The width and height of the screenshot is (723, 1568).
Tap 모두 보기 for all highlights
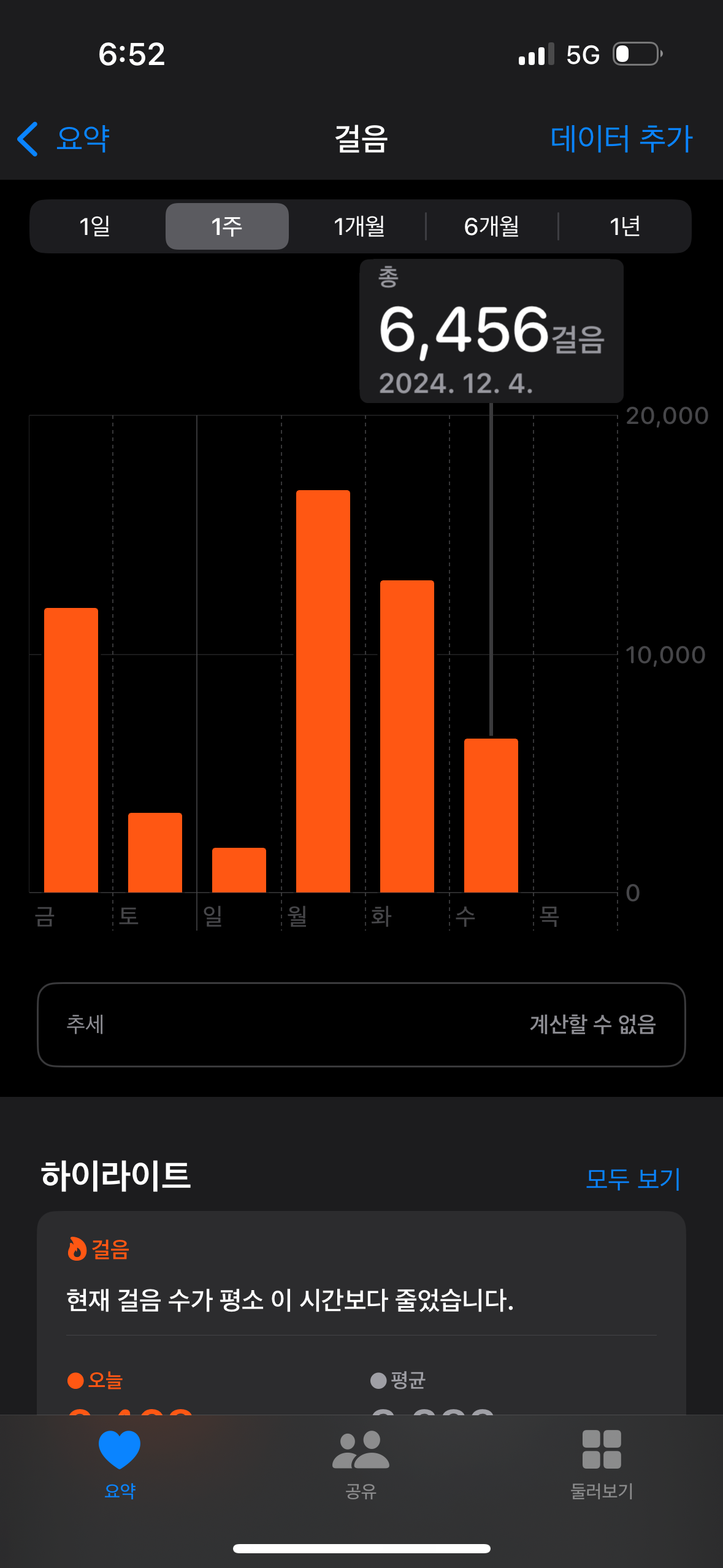(633, 1178)
